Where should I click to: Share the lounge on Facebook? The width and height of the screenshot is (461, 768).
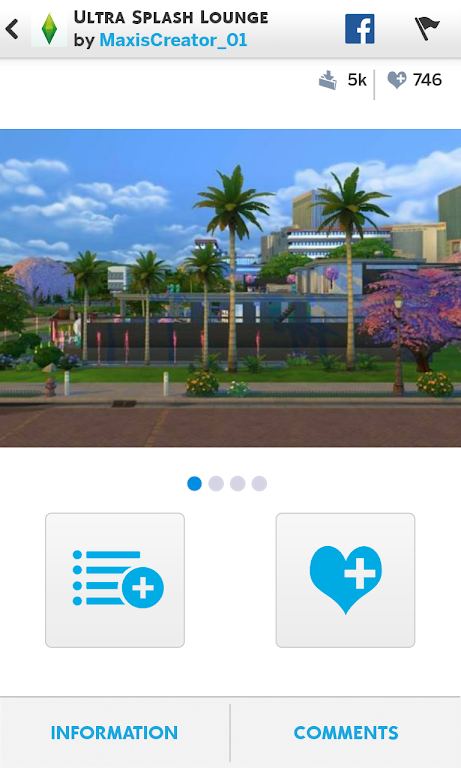coord(360,29)
